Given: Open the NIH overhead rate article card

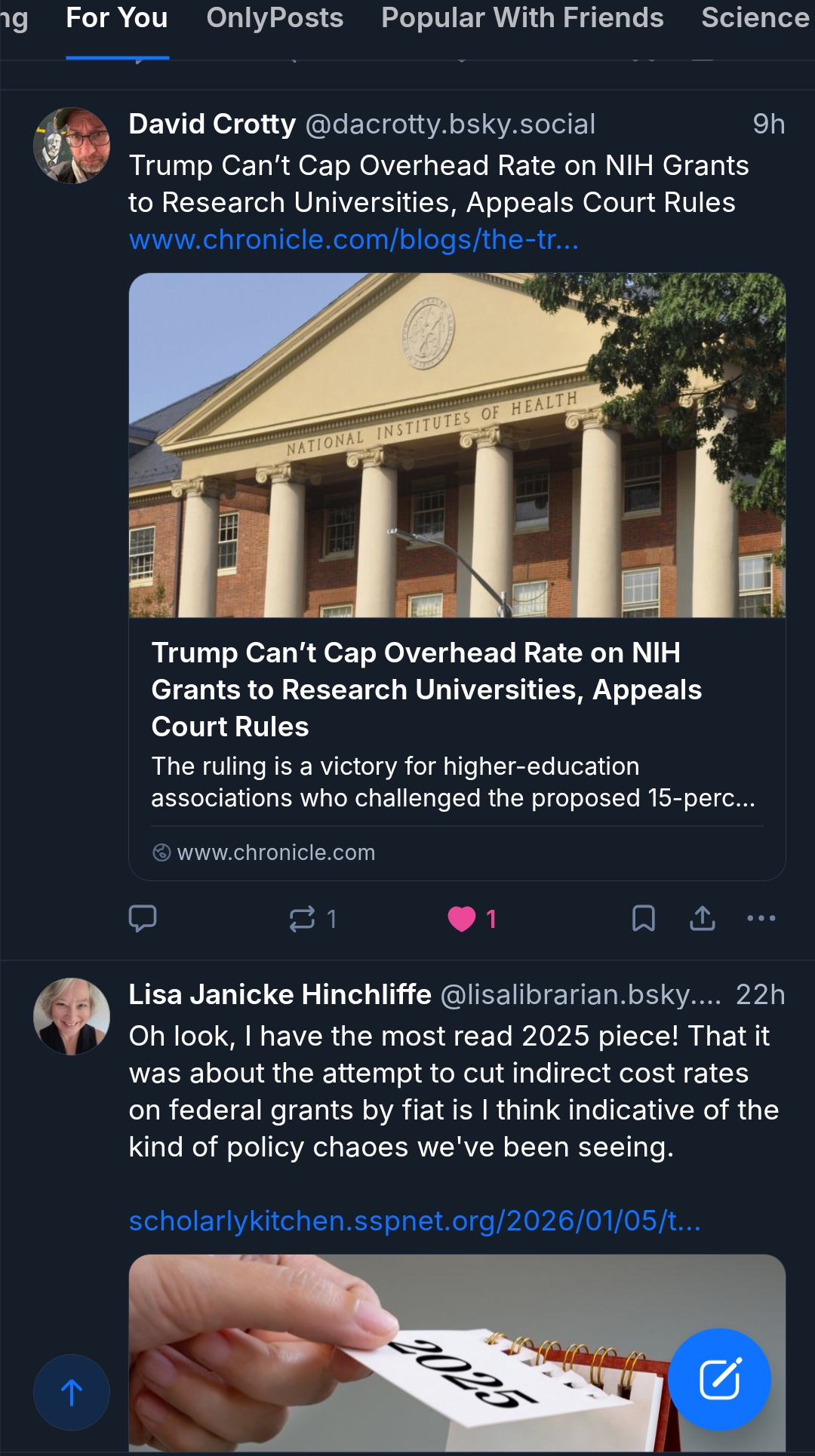Looking at the screenshot, I should pyautogui.click(x=457, y=576).
